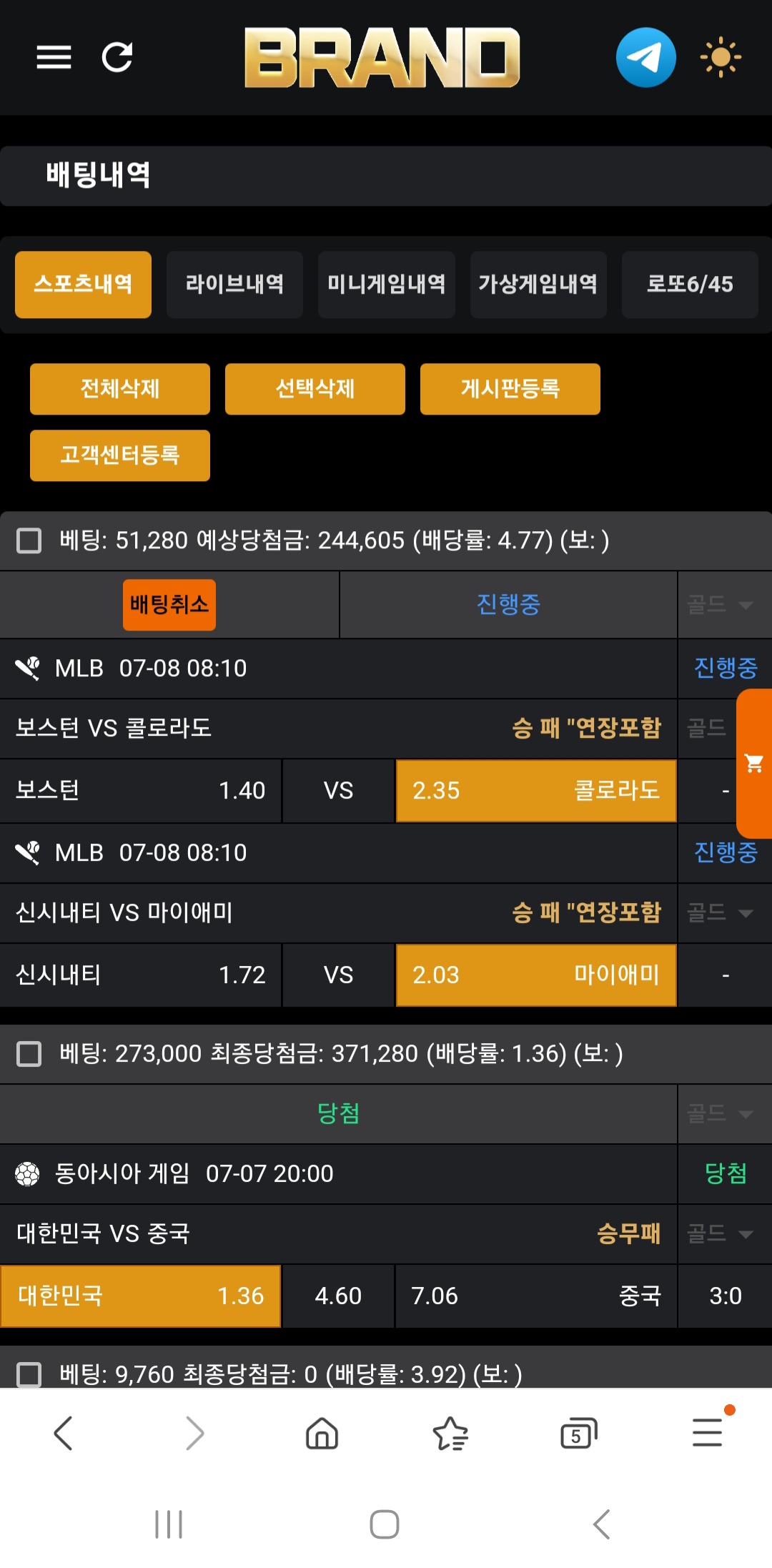Open browser tabs showing 5
Image resolution: width=772 pixels, height=1568 pixels.
click(579, 1434)
